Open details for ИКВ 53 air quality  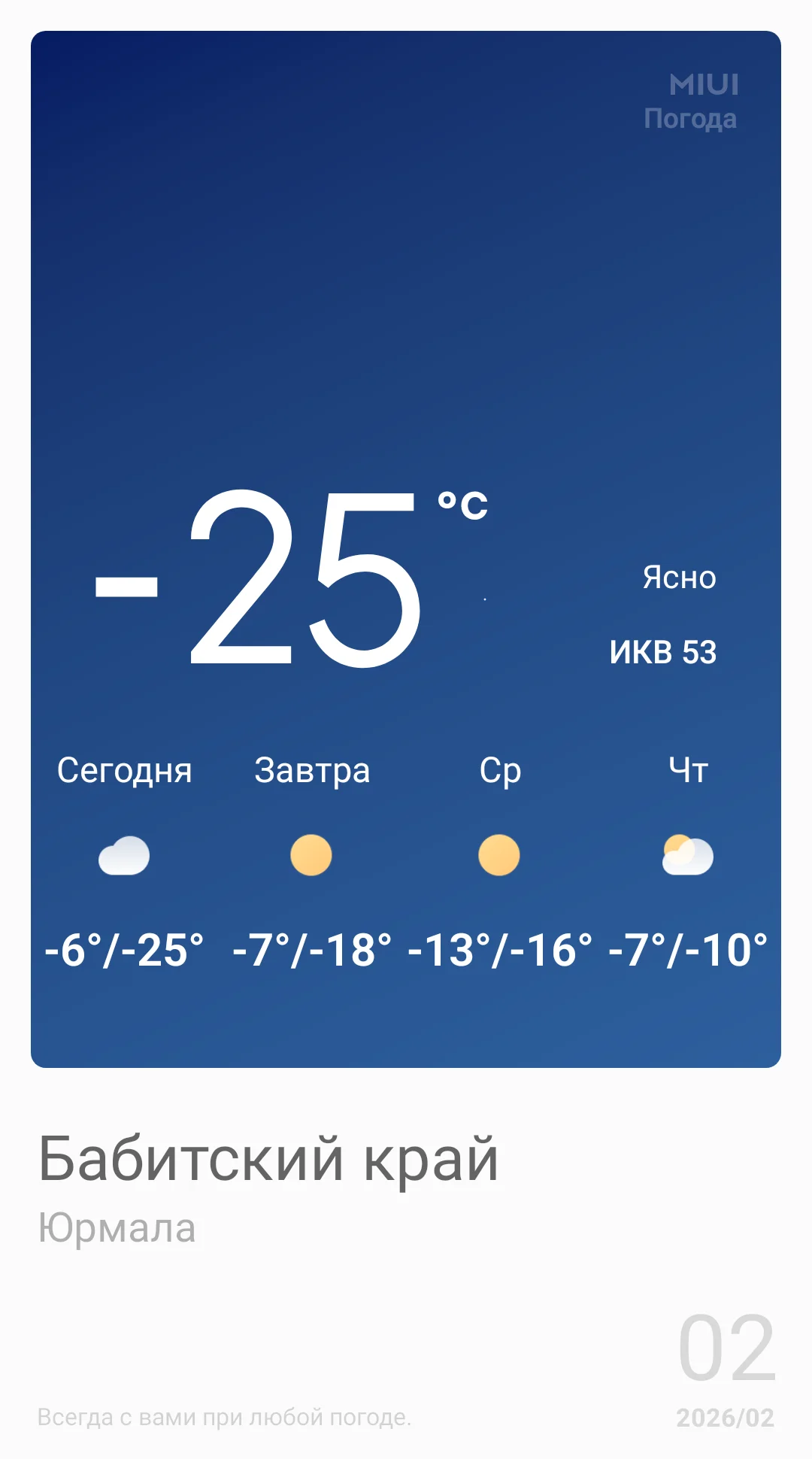(x=665, y=652)
